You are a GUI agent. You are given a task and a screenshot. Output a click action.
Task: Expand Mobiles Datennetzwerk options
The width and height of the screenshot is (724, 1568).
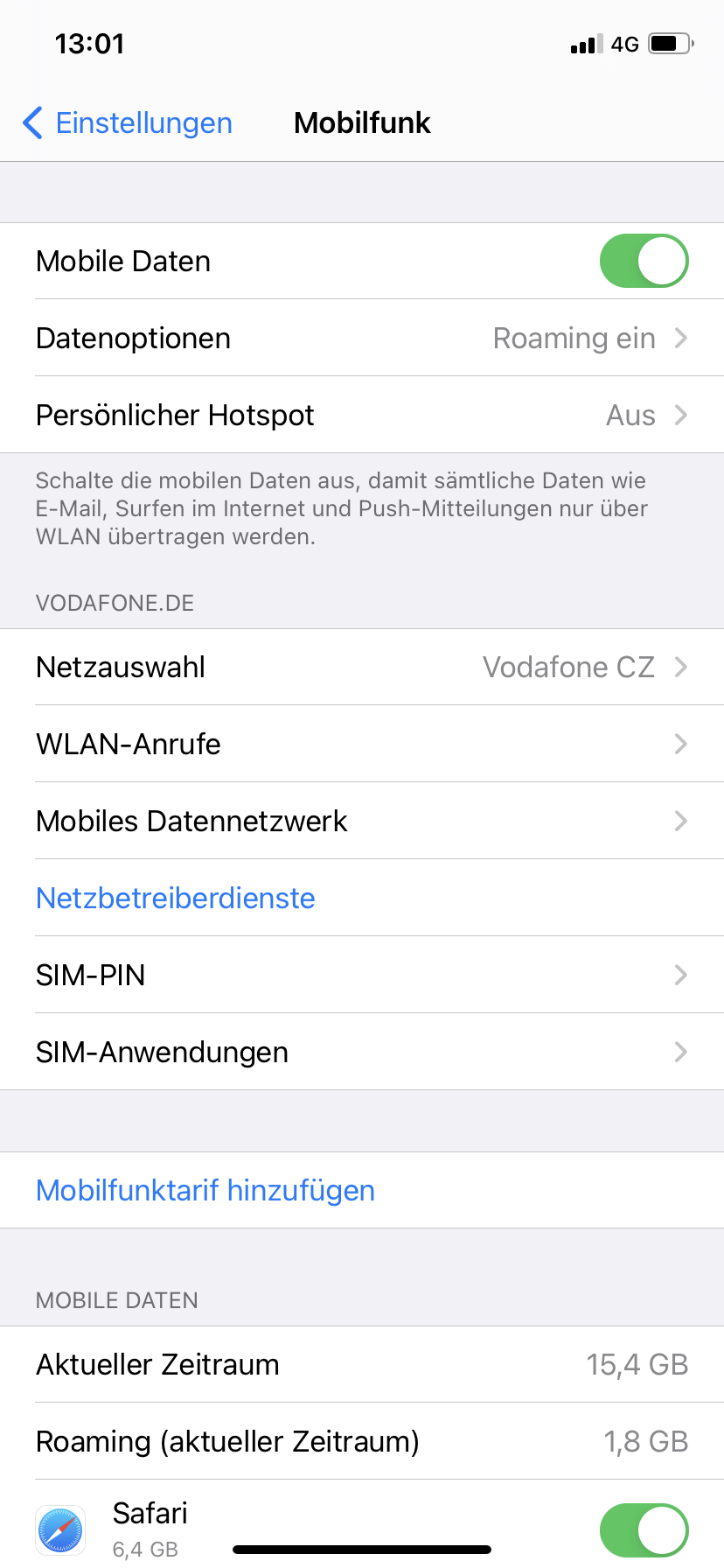(x=362, y=821)
